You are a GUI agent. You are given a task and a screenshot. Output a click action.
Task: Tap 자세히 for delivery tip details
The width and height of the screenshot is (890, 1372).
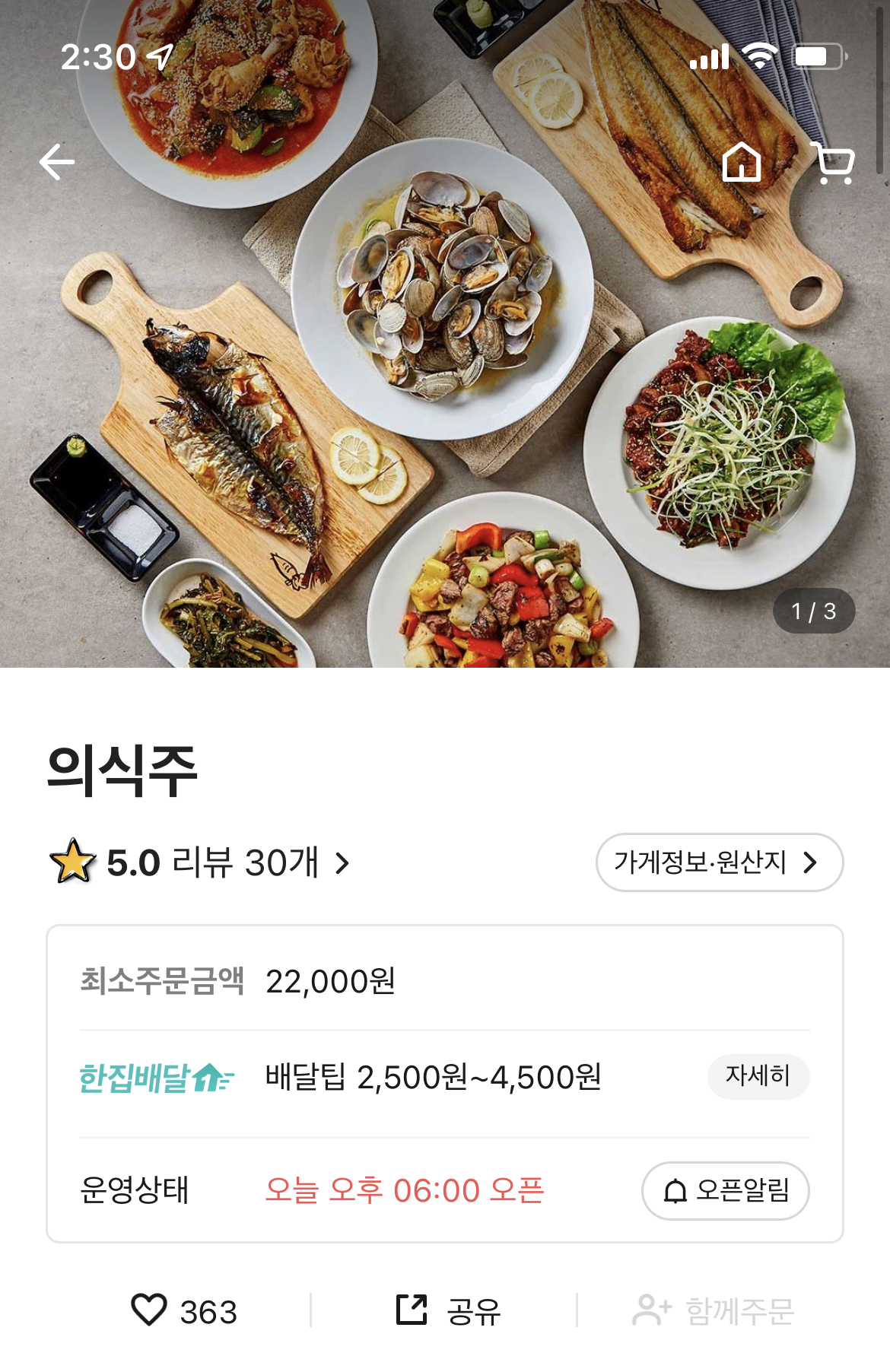[758, 1076]
